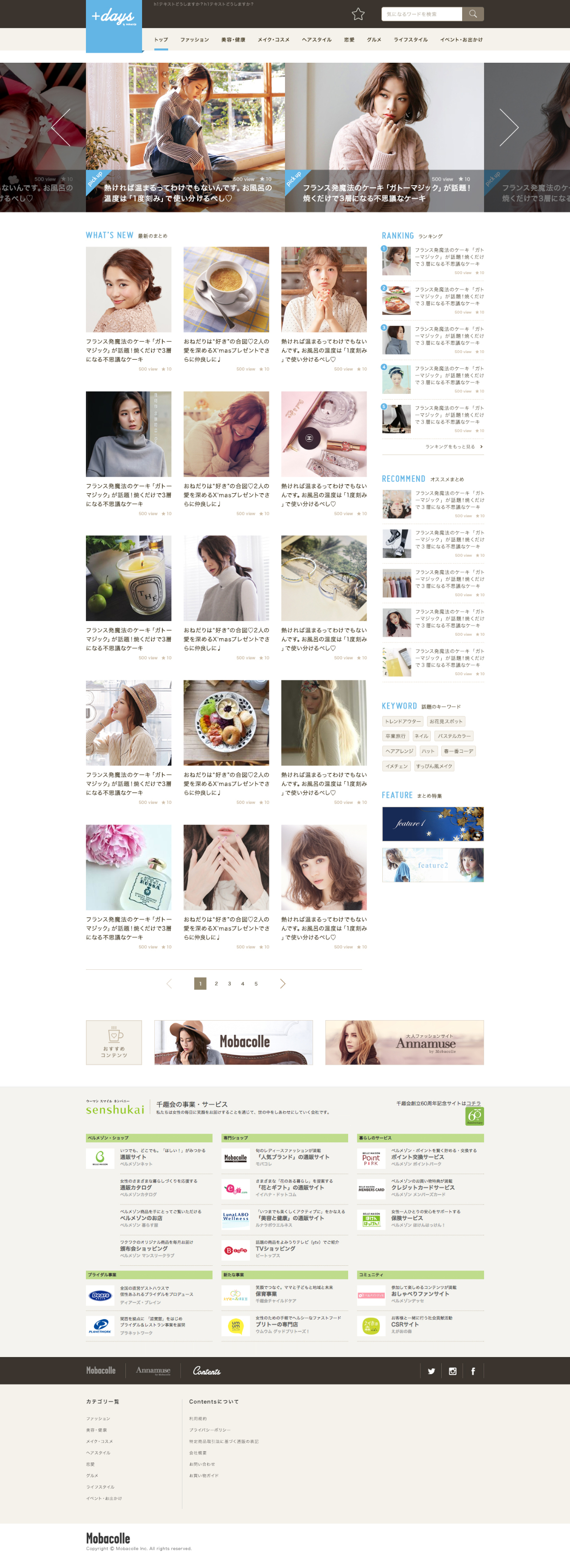Go to page 2 of articles
The image size is (570, 1568).
[216, 984]
